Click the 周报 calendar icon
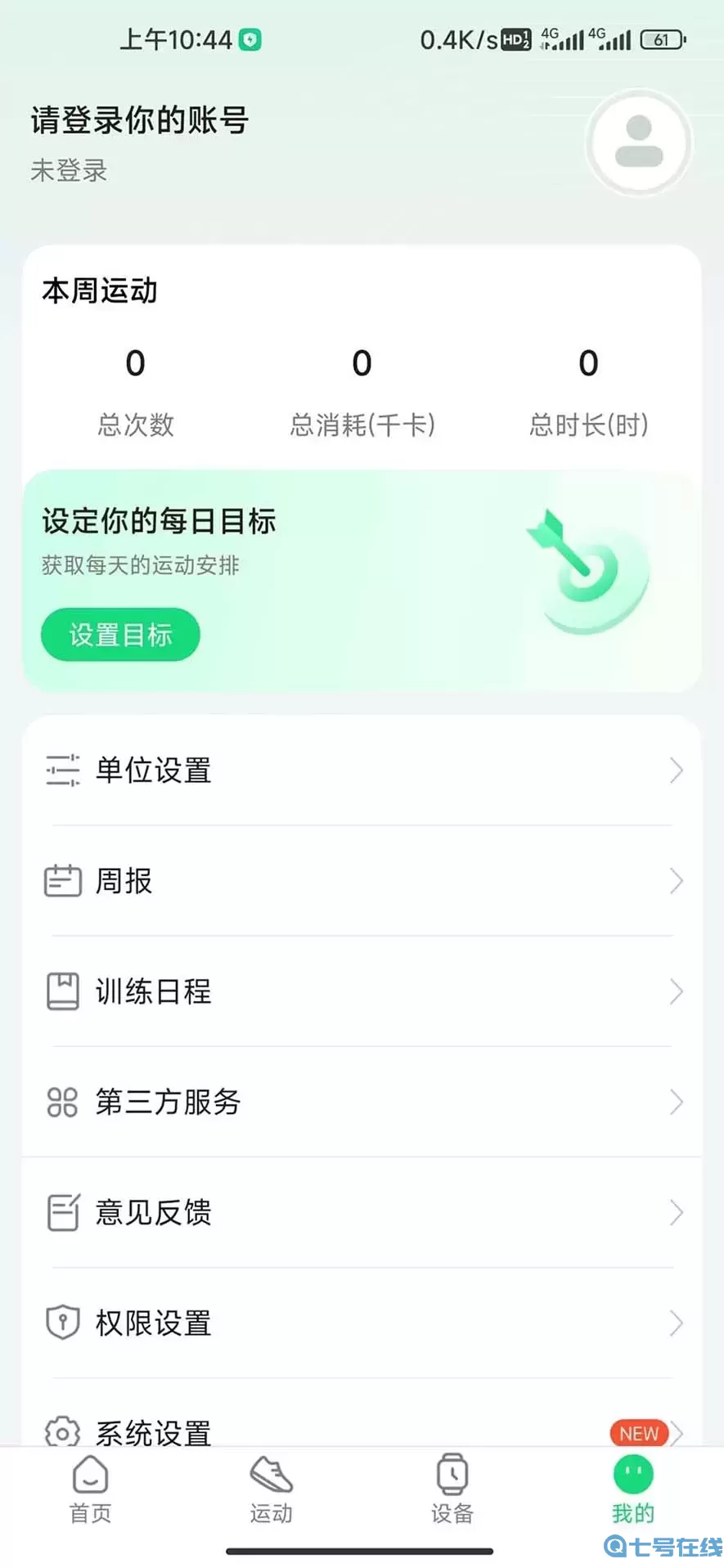The image size is (724, 1568). click(x=62, y=881)
